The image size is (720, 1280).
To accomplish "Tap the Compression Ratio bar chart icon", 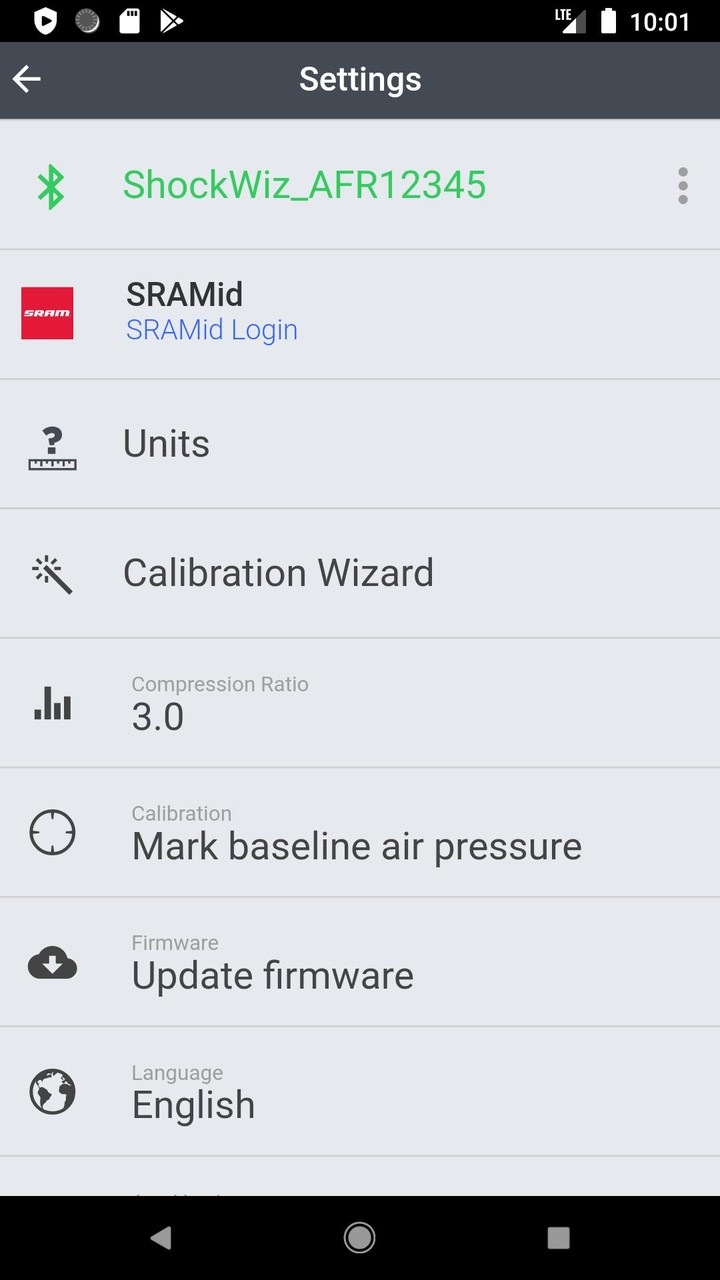I will 51,703.
